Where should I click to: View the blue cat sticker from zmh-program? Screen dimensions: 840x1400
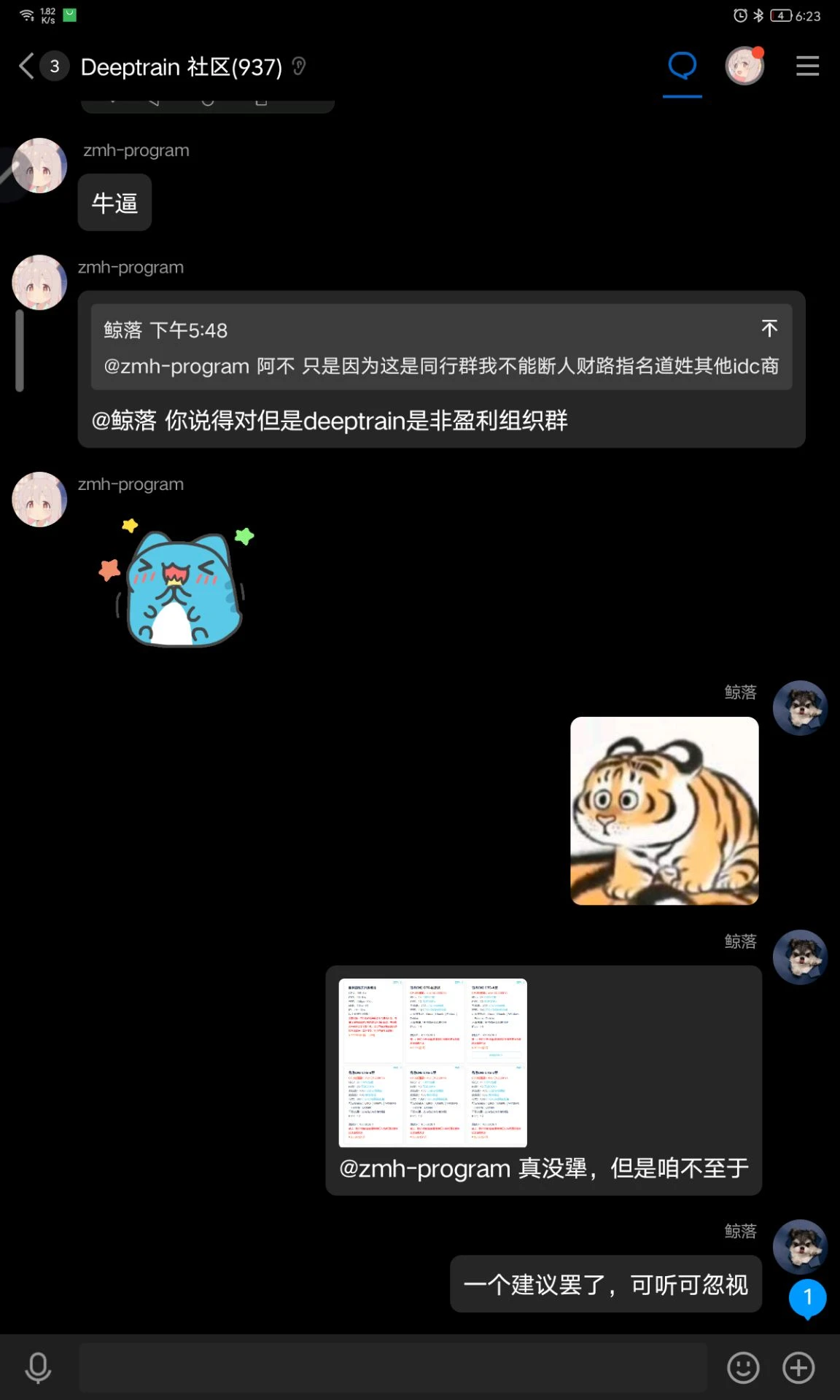click(177, 583)
